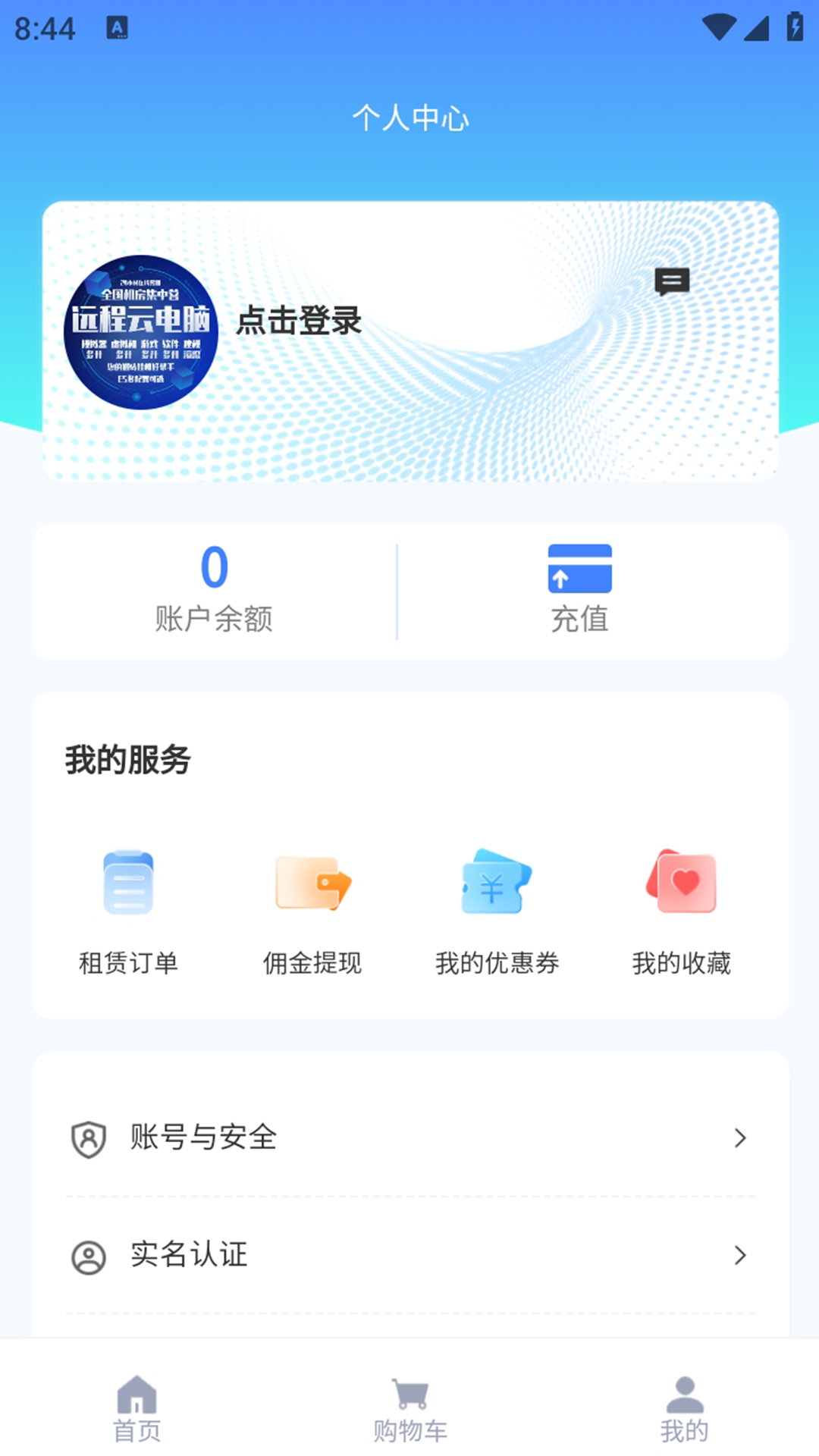Open the account balance 账户余额 area
The height and width of the screenshot is (1456, 819).
click(x=214, y=591)
